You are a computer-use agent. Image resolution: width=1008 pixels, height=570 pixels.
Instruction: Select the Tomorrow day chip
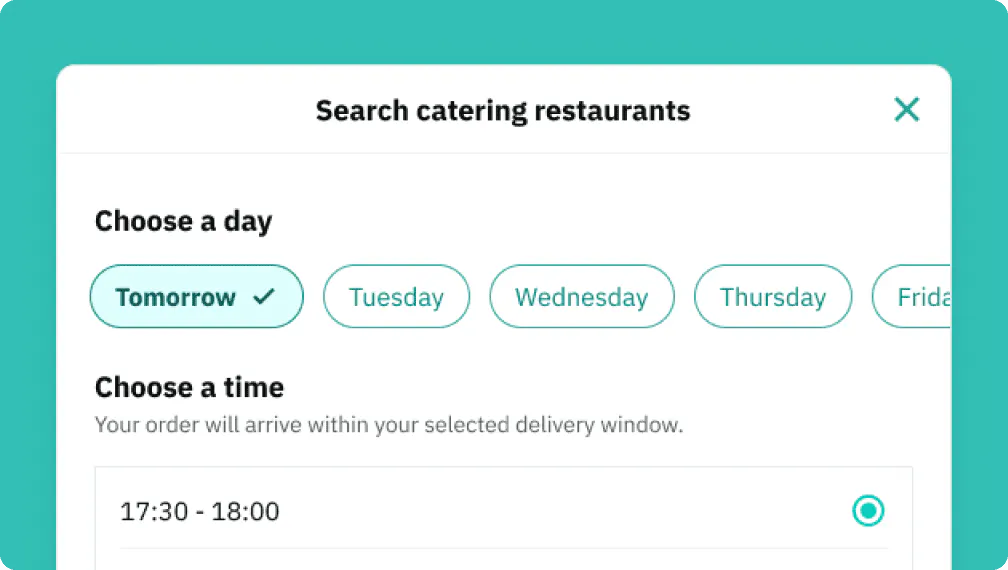click(196, 297)
